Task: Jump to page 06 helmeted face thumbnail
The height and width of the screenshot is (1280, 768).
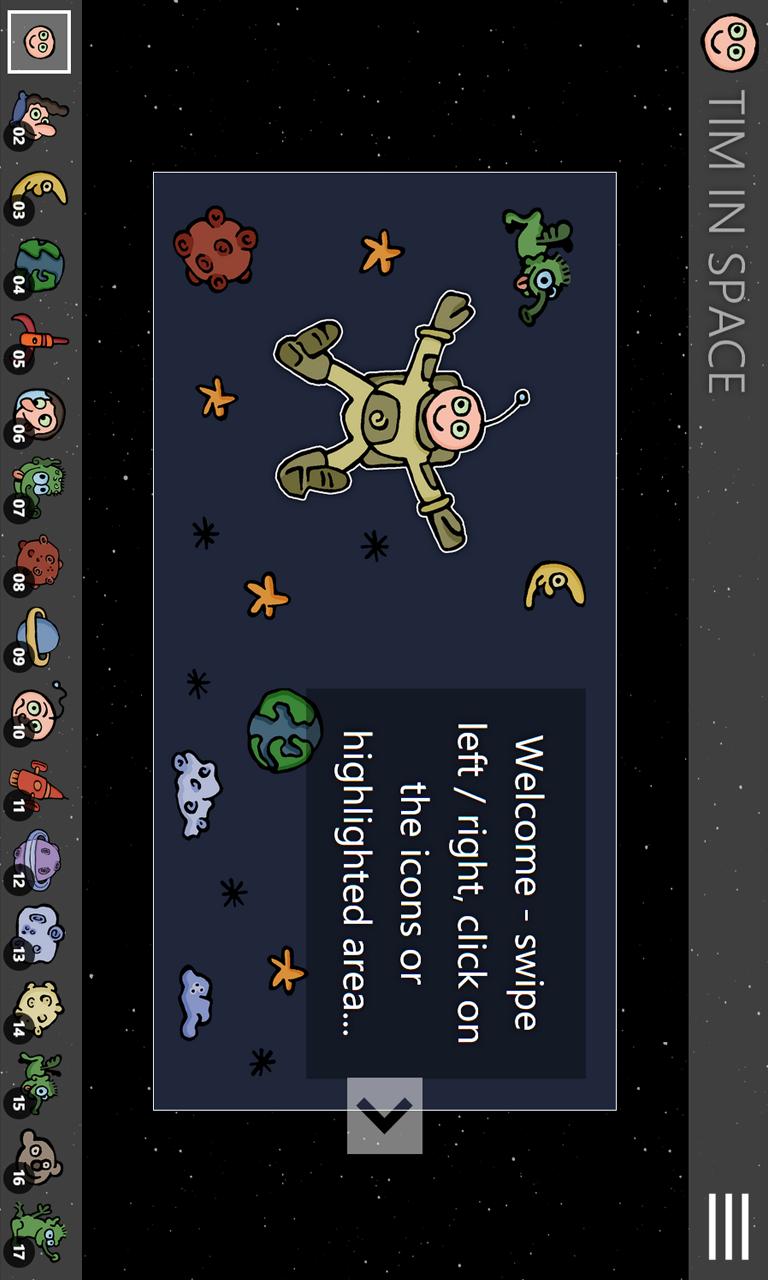Action: click(38, 415)
